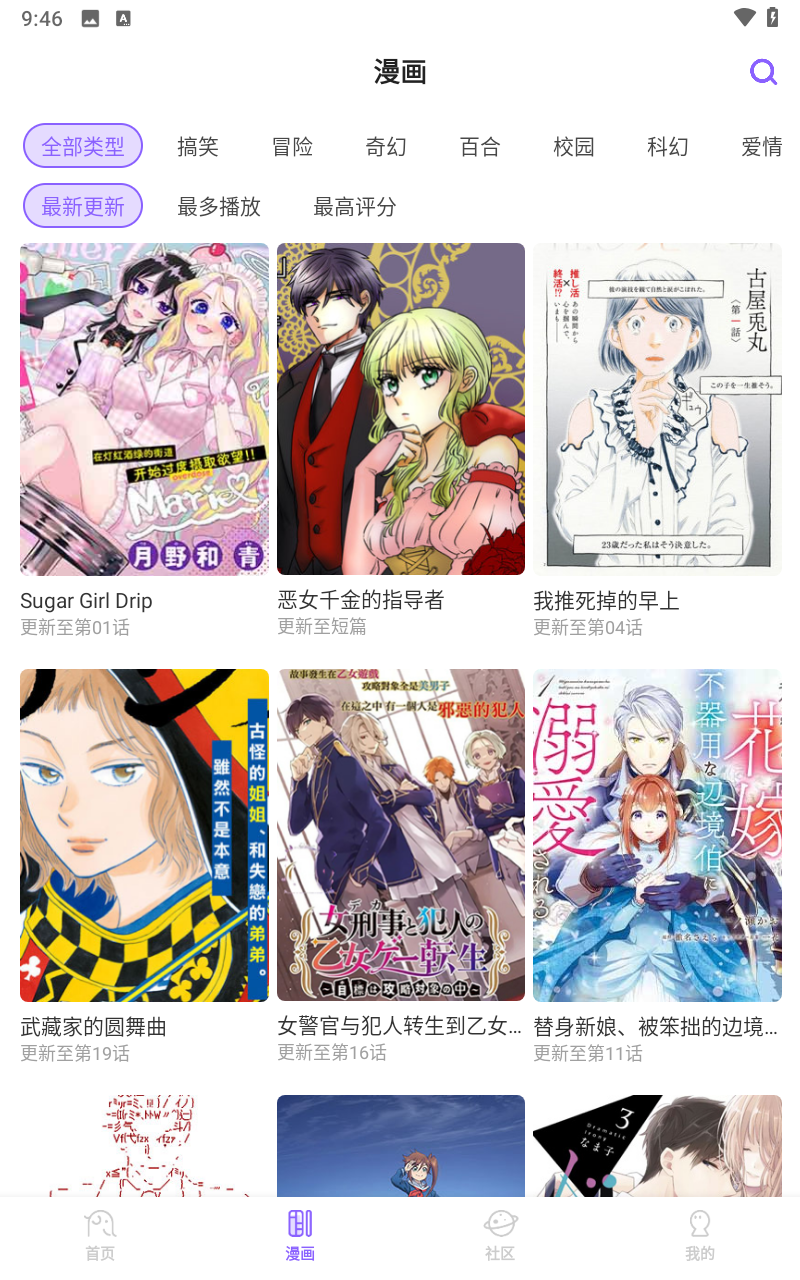Image resolution: width=800 pixels, height=1280 pixels.
Task: Sort by 最高评分
Action: (x=355, y=207)
